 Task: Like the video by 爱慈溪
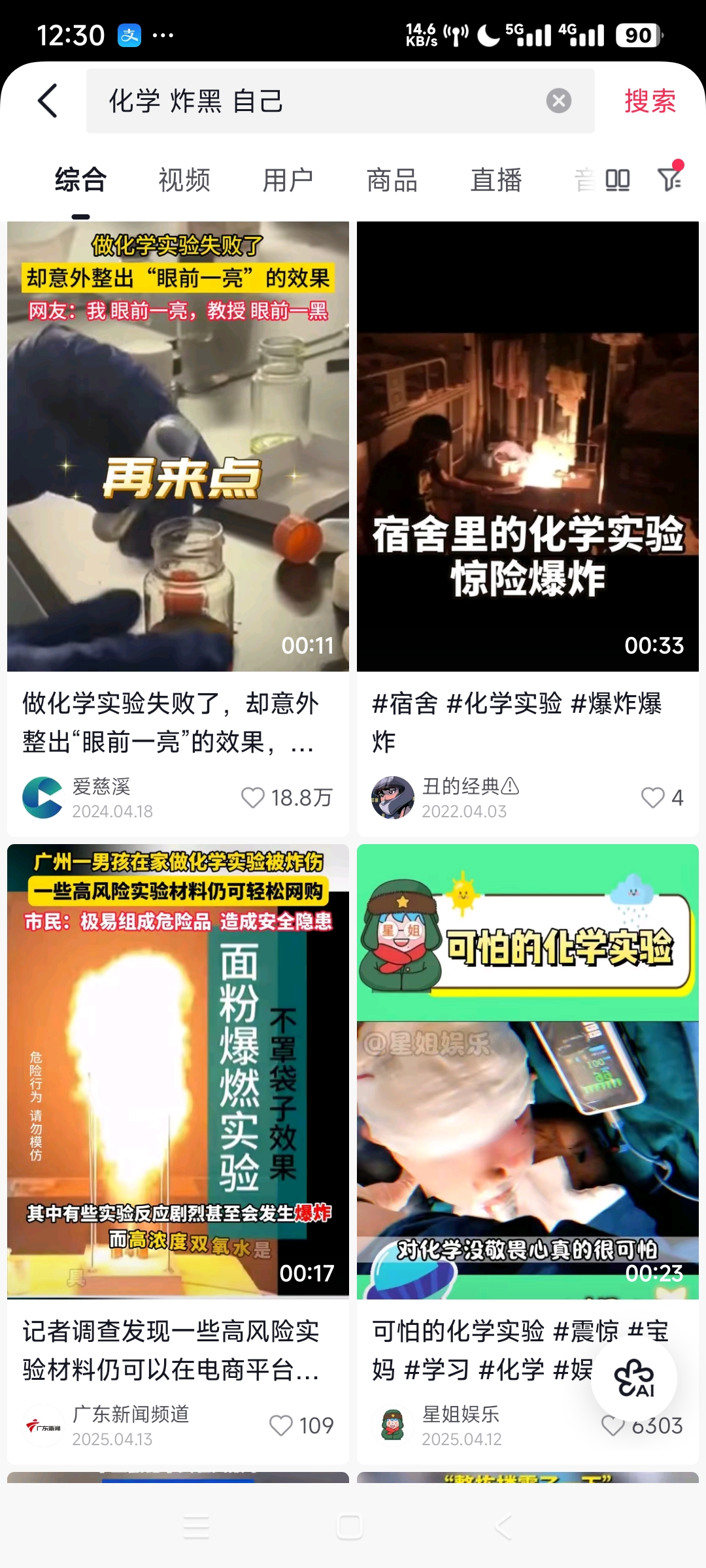[253, 798]
